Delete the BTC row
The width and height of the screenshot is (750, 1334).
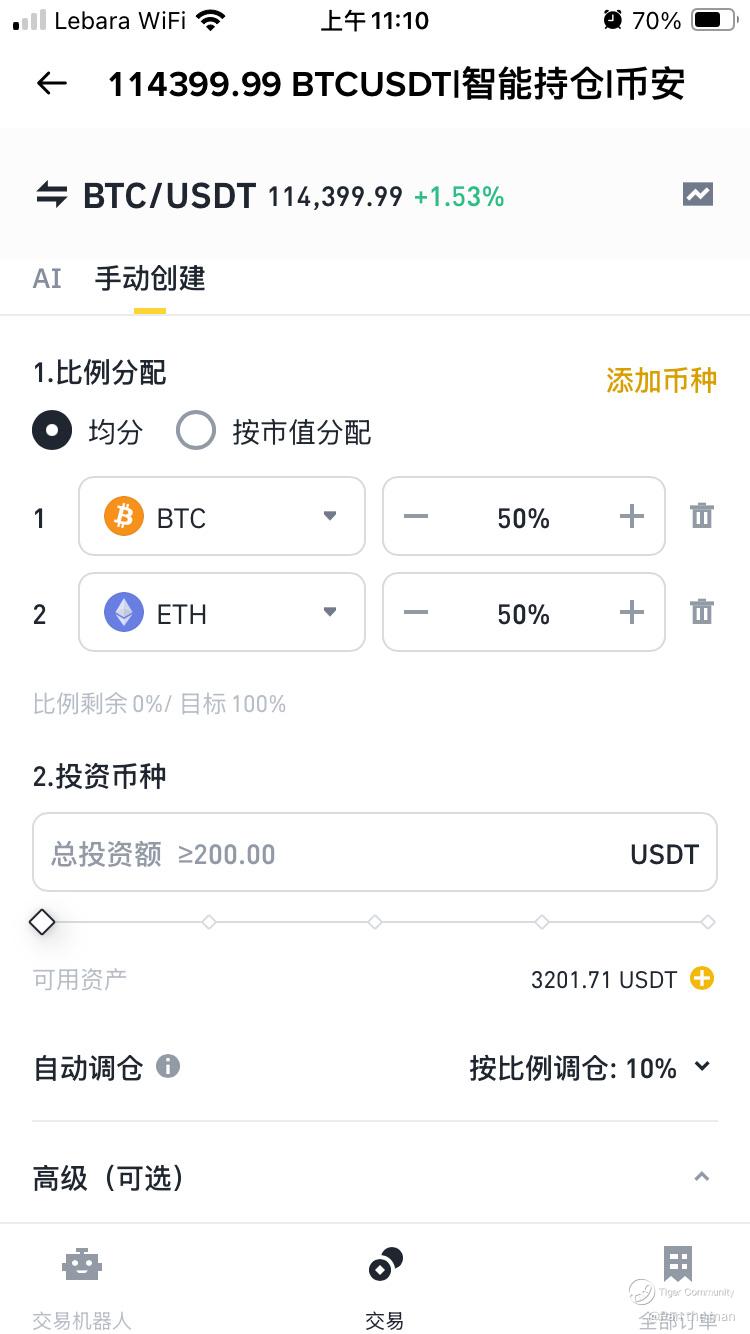702,516
